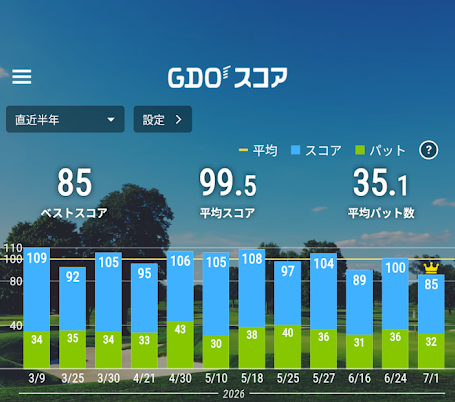
Task: Select the 7/1 bar with score 85
Action: pos(431,321)
